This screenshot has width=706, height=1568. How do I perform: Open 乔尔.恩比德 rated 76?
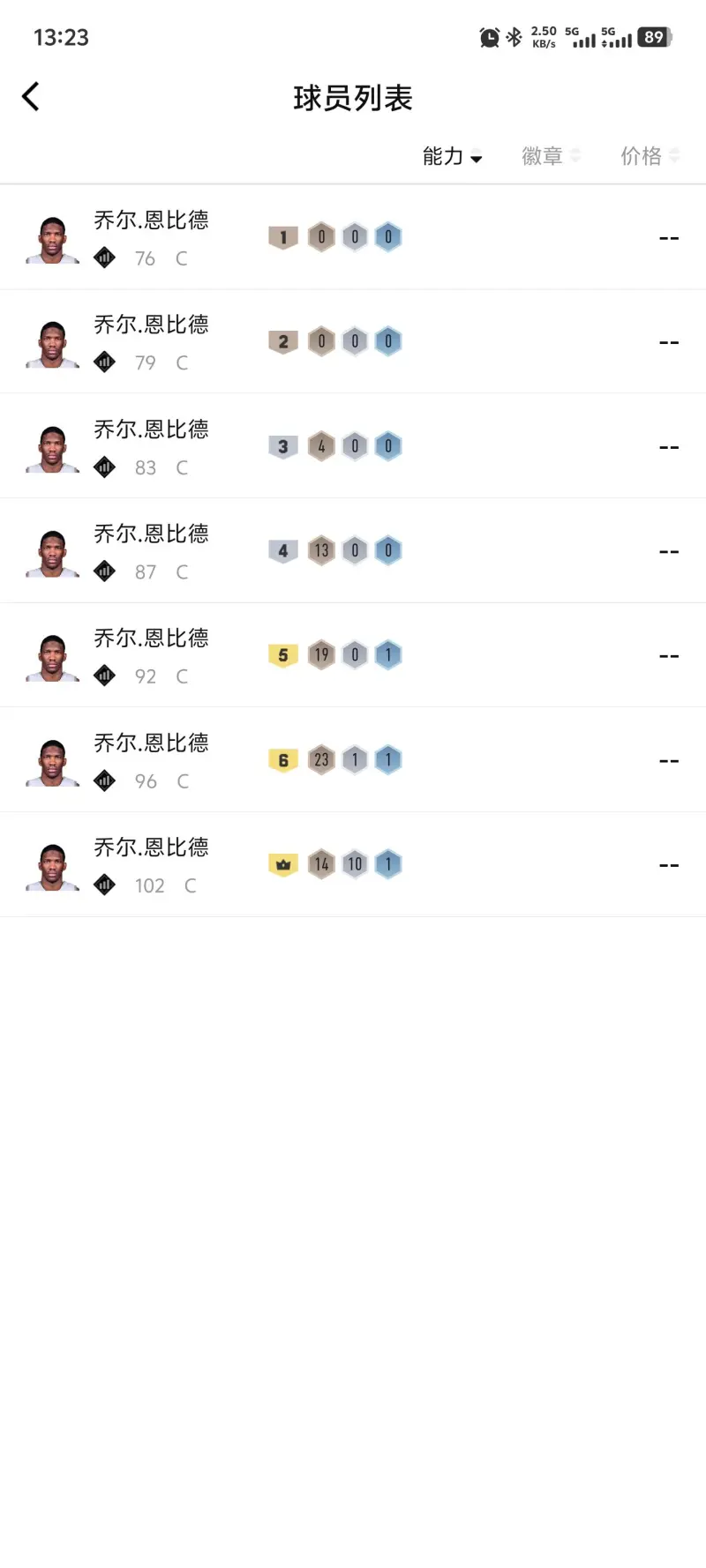pos(353,237)
